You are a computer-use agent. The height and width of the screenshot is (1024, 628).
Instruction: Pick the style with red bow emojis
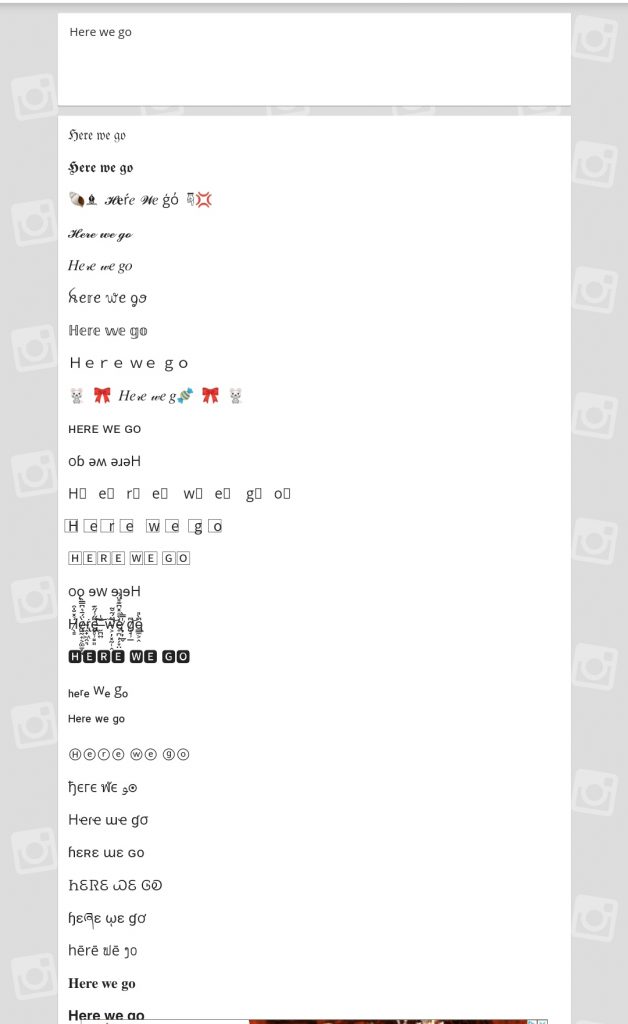[156, 396]
